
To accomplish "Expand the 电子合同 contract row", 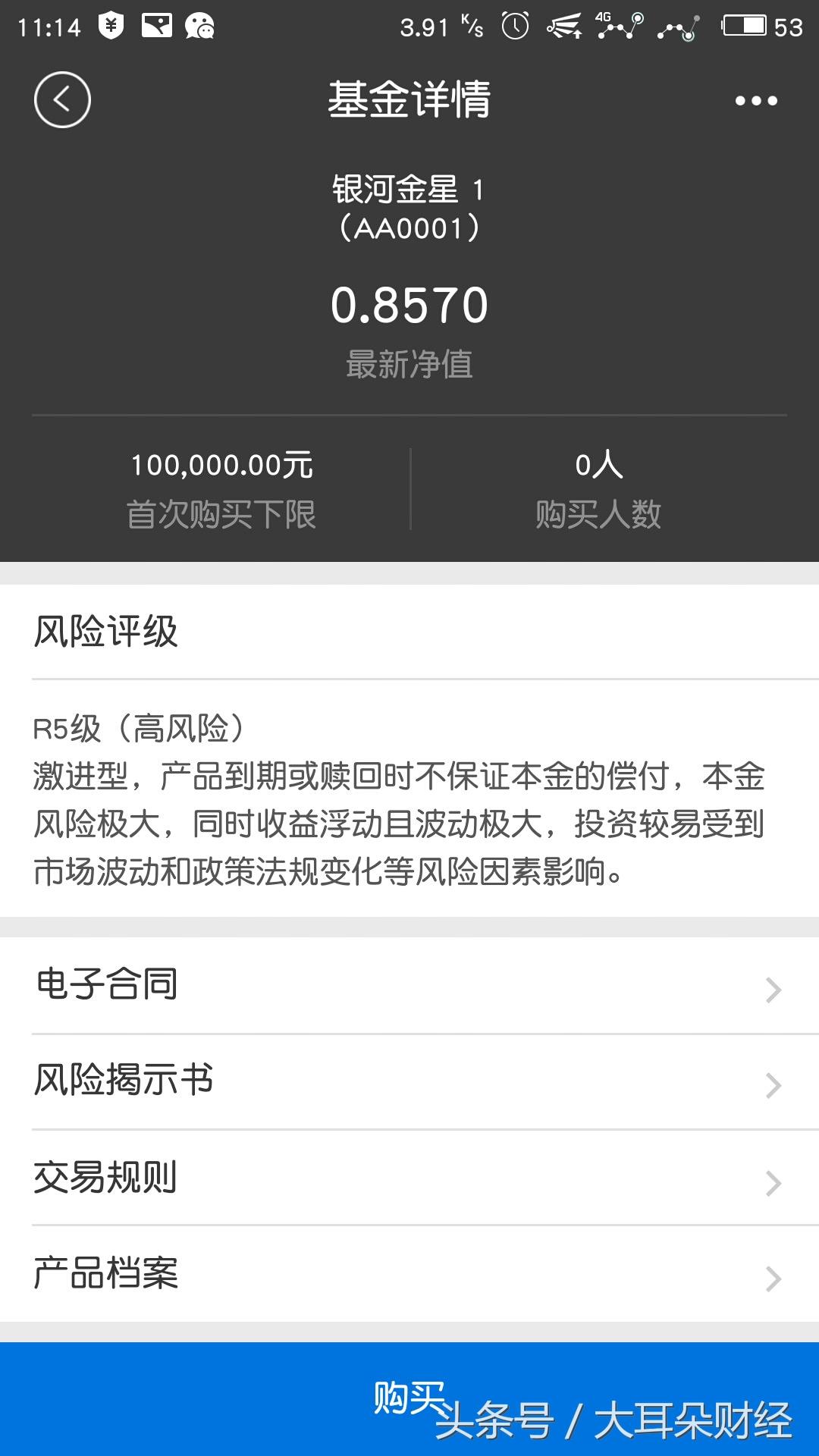I will pos(409,985).
